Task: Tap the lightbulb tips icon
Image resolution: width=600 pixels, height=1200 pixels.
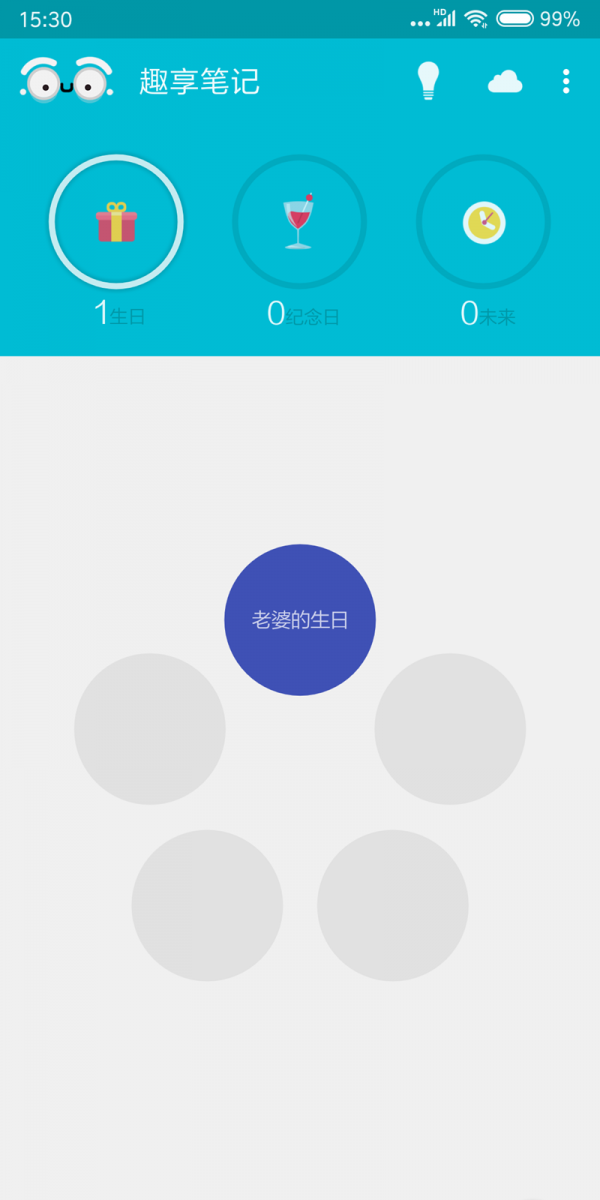Action: 428,81
